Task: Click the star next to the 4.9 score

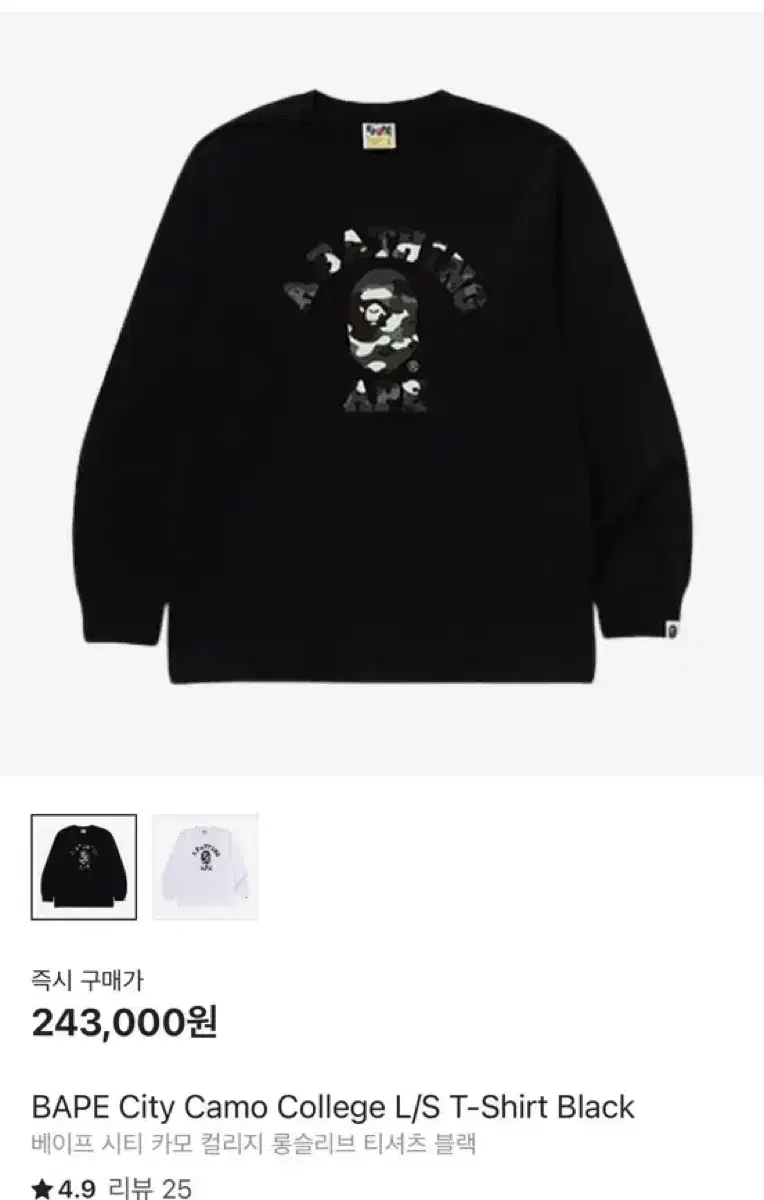Action: pos(42,1188)
